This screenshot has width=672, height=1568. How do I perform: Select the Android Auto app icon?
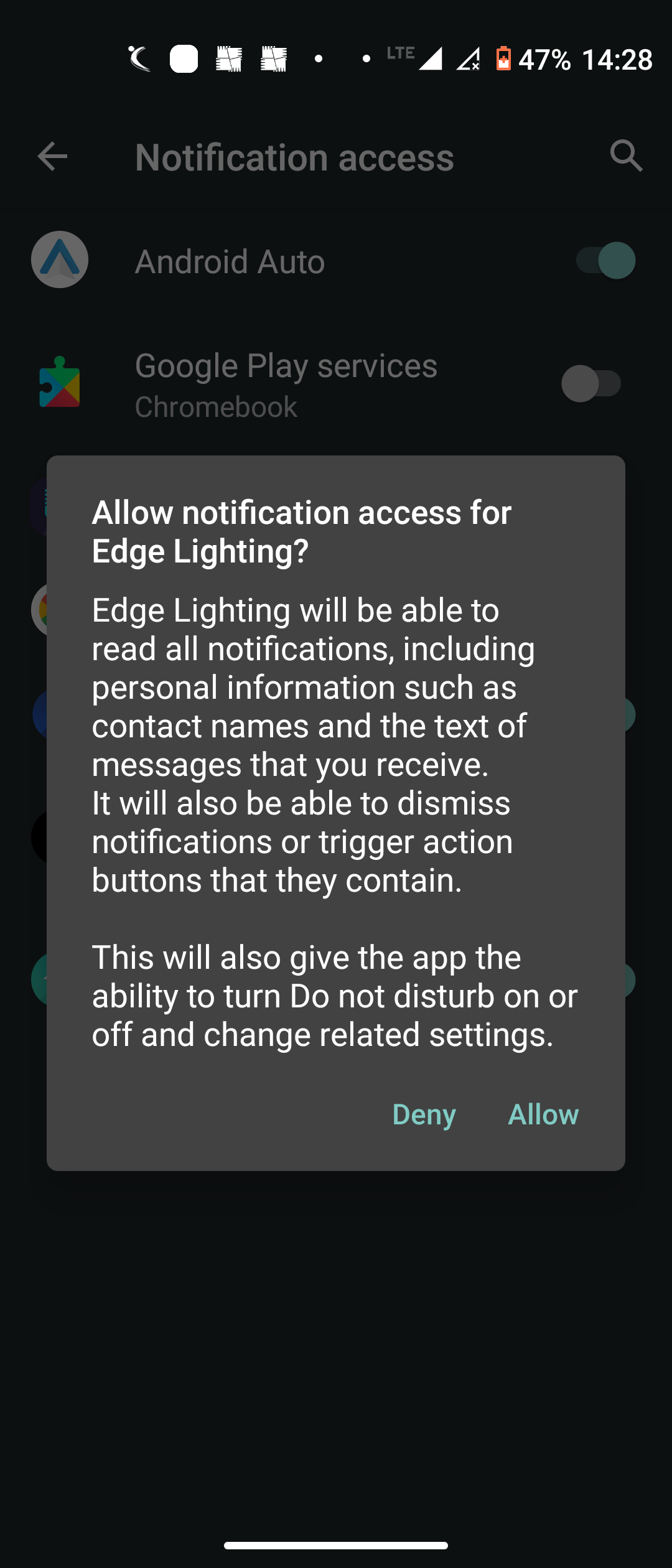point(58,260)
